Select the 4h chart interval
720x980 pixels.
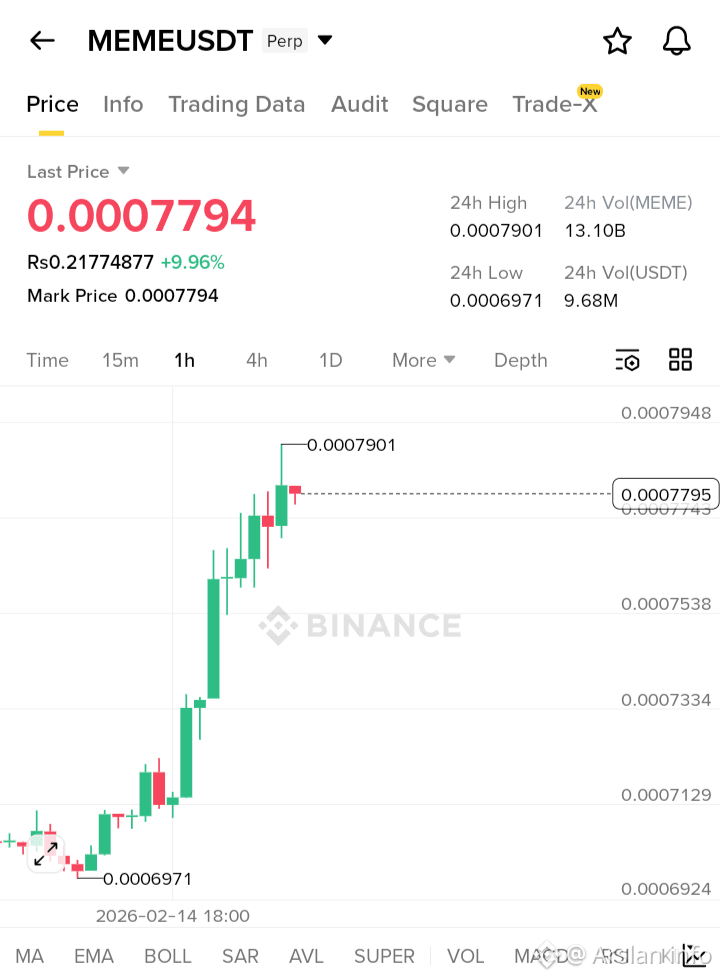[257, 360]
